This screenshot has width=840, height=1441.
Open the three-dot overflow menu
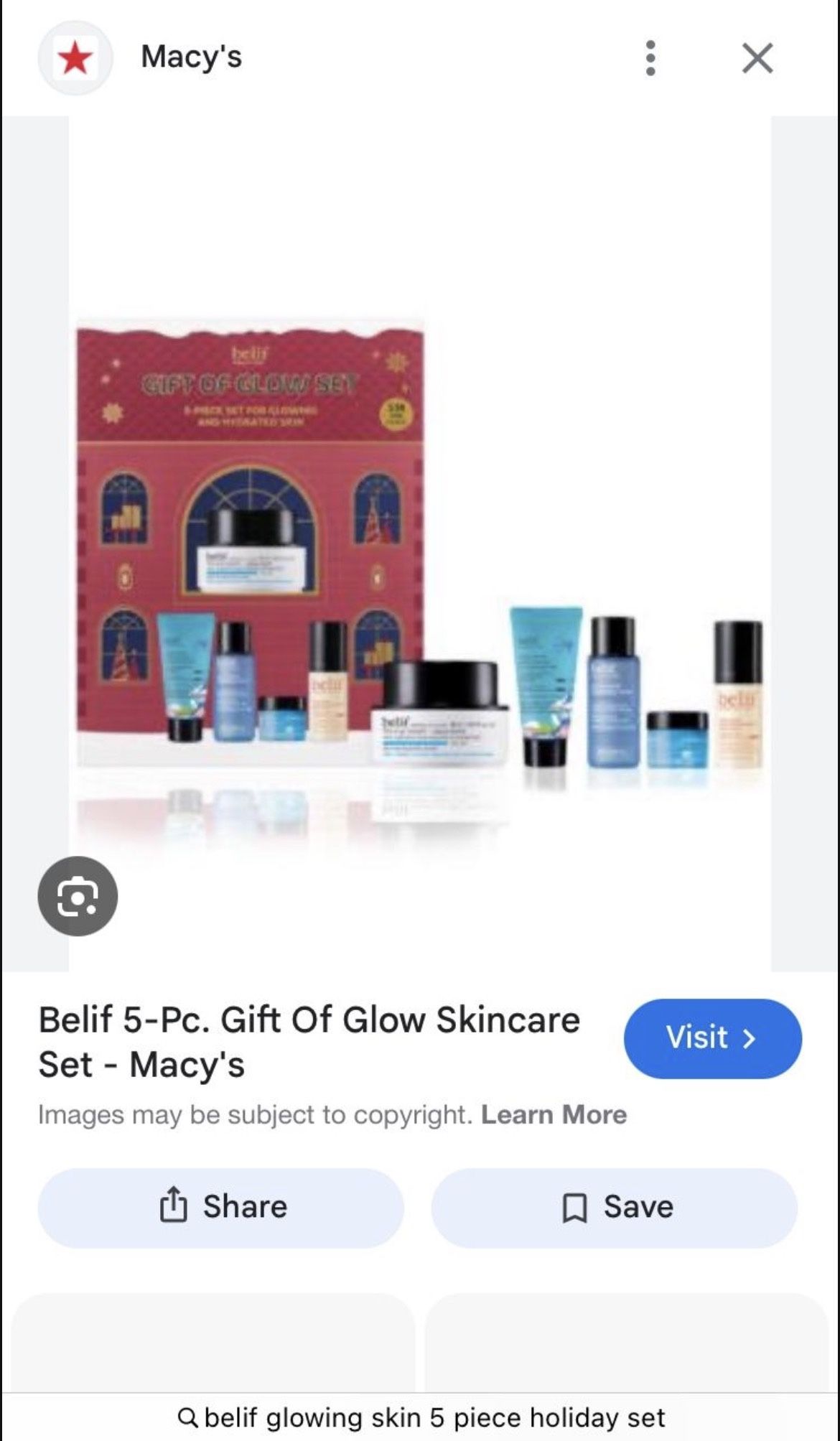coord(650,58)
